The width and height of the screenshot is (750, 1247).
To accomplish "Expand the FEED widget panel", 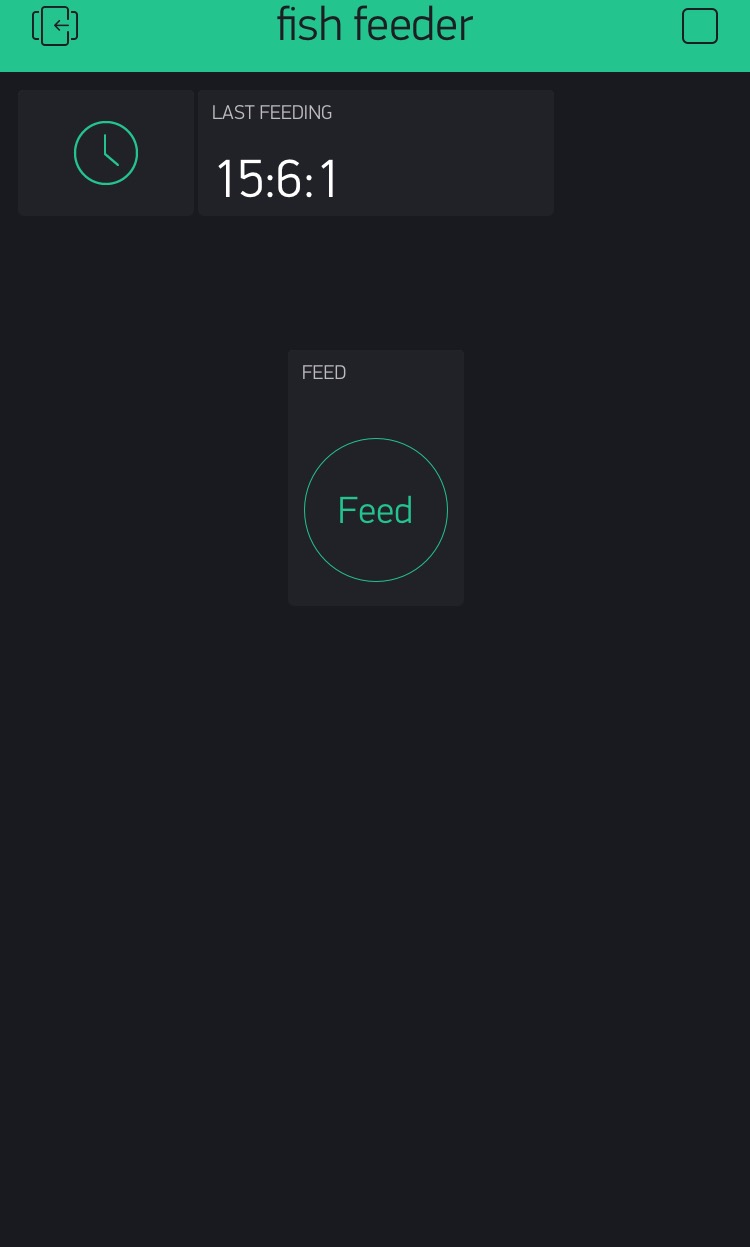I will [x=376, y=478].
